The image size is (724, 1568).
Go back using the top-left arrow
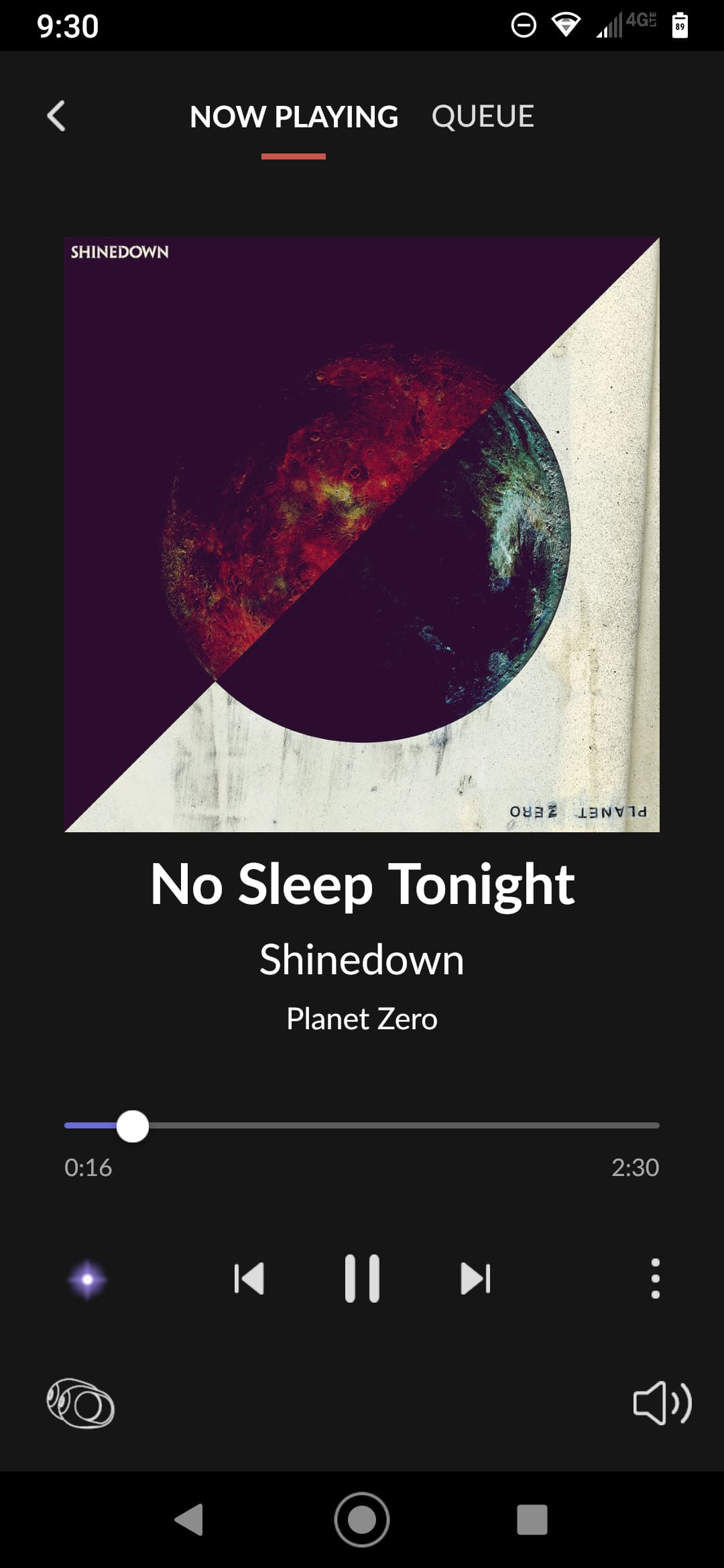[56, 116]
